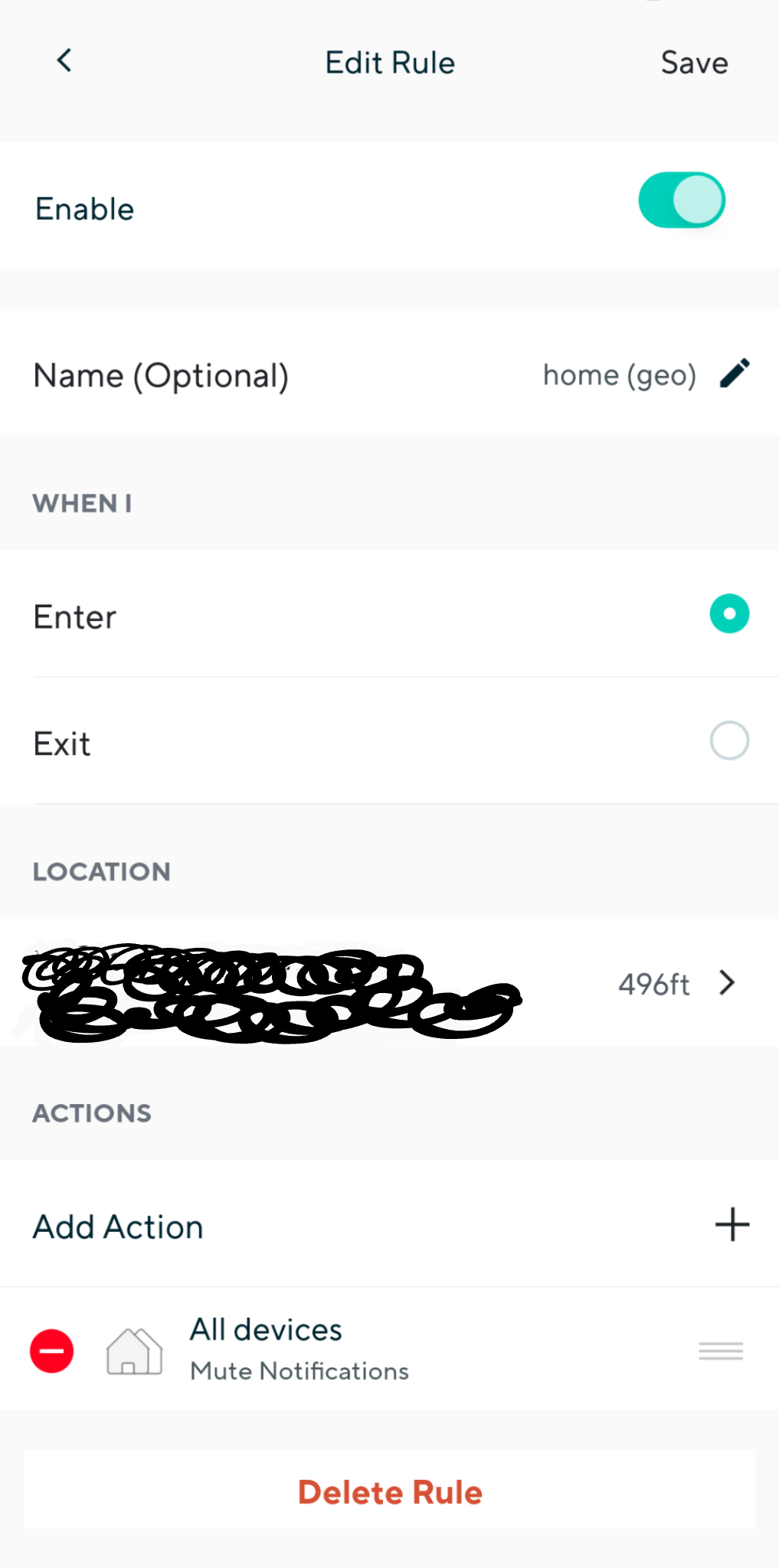Select the Enter trigger option
779x1568 pixels.
click(389, 614)
